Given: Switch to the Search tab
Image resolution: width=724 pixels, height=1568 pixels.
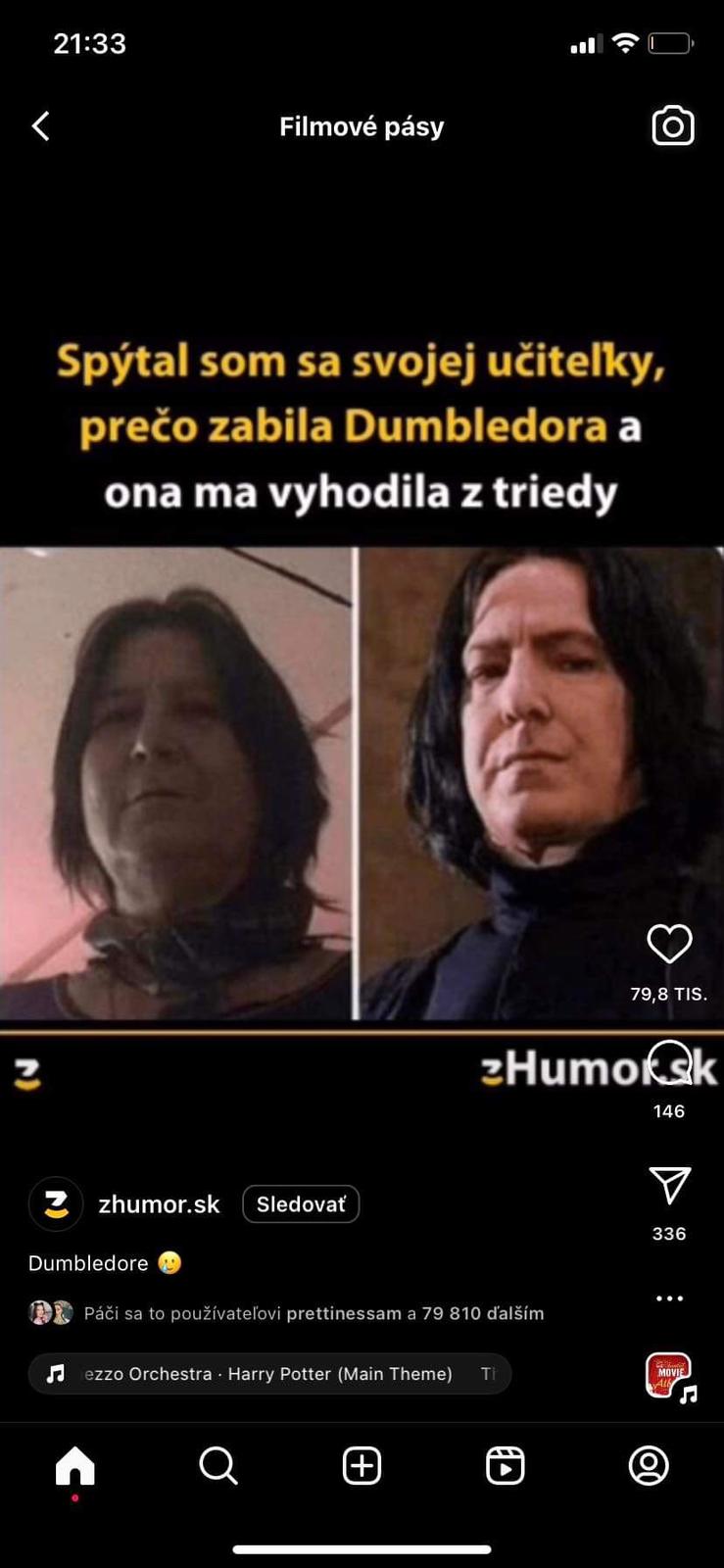Looking at the screenshot, I should [x=218, y=1466].
